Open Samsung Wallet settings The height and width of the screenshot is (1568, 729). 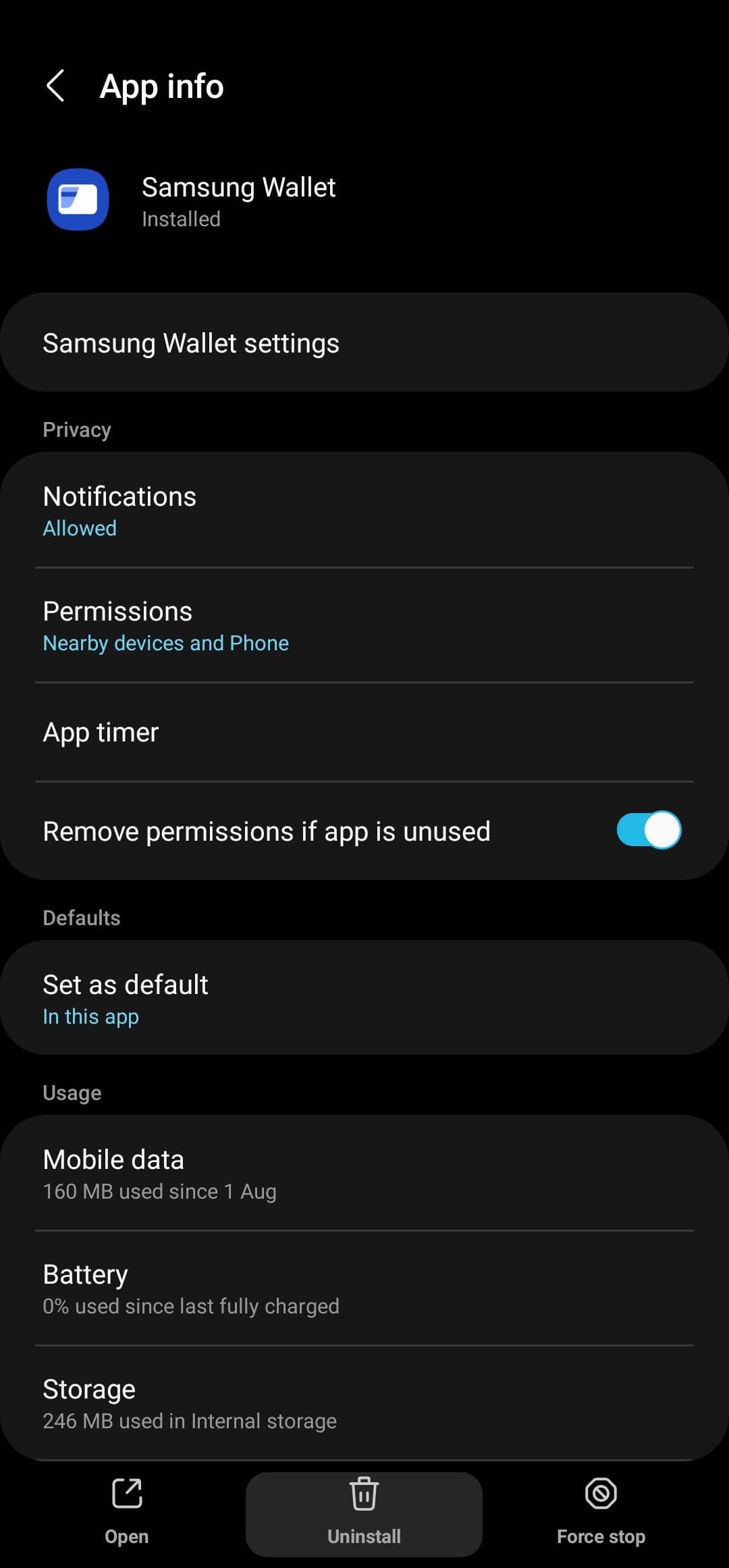[x=364, y=343]
